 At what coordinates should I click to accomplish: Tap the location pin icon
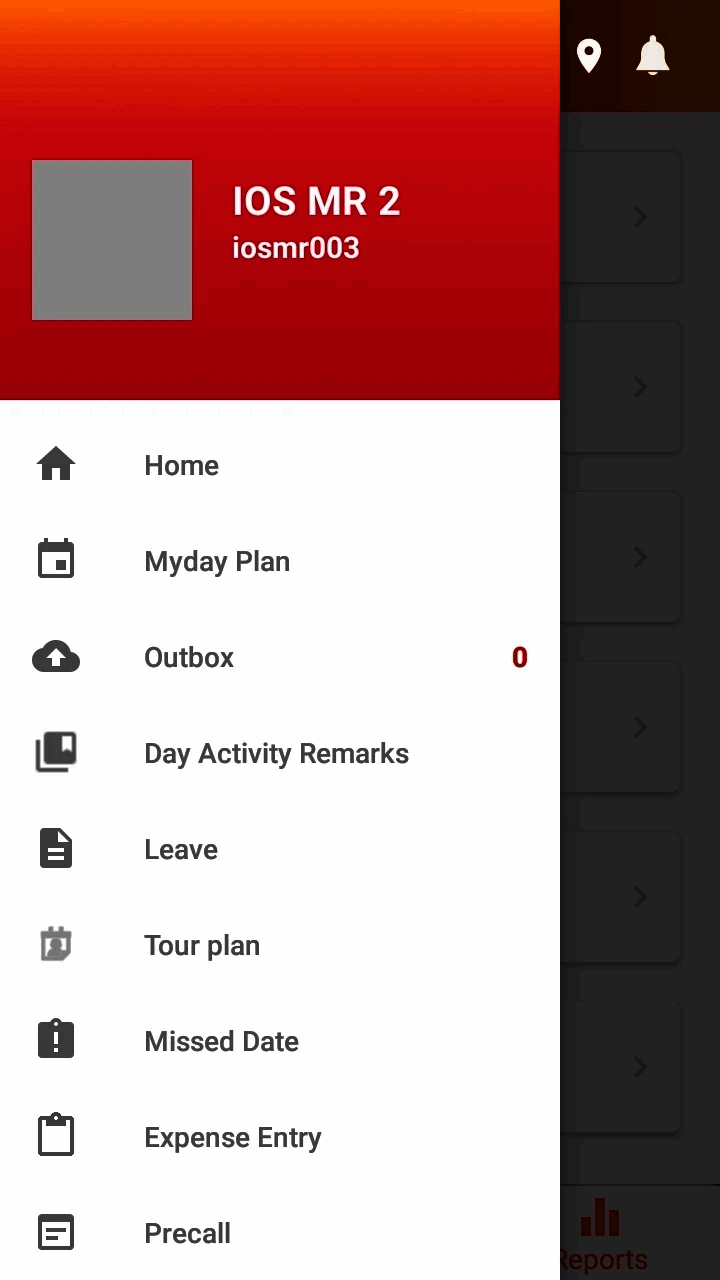(589, 56)
